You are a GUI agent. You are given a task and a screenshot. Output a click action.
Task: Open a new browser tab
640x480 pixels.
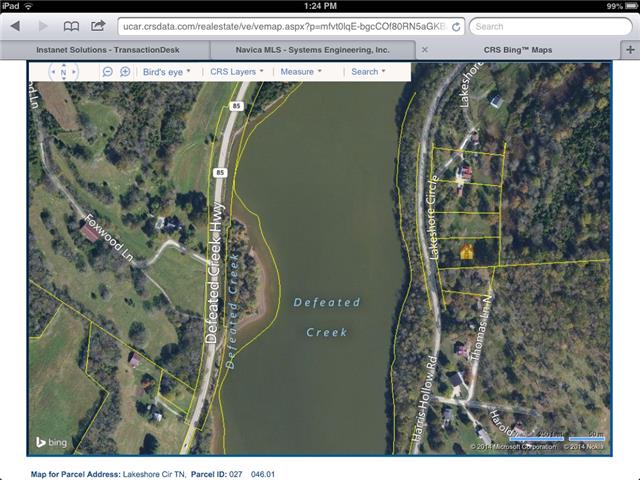[629, 48]
